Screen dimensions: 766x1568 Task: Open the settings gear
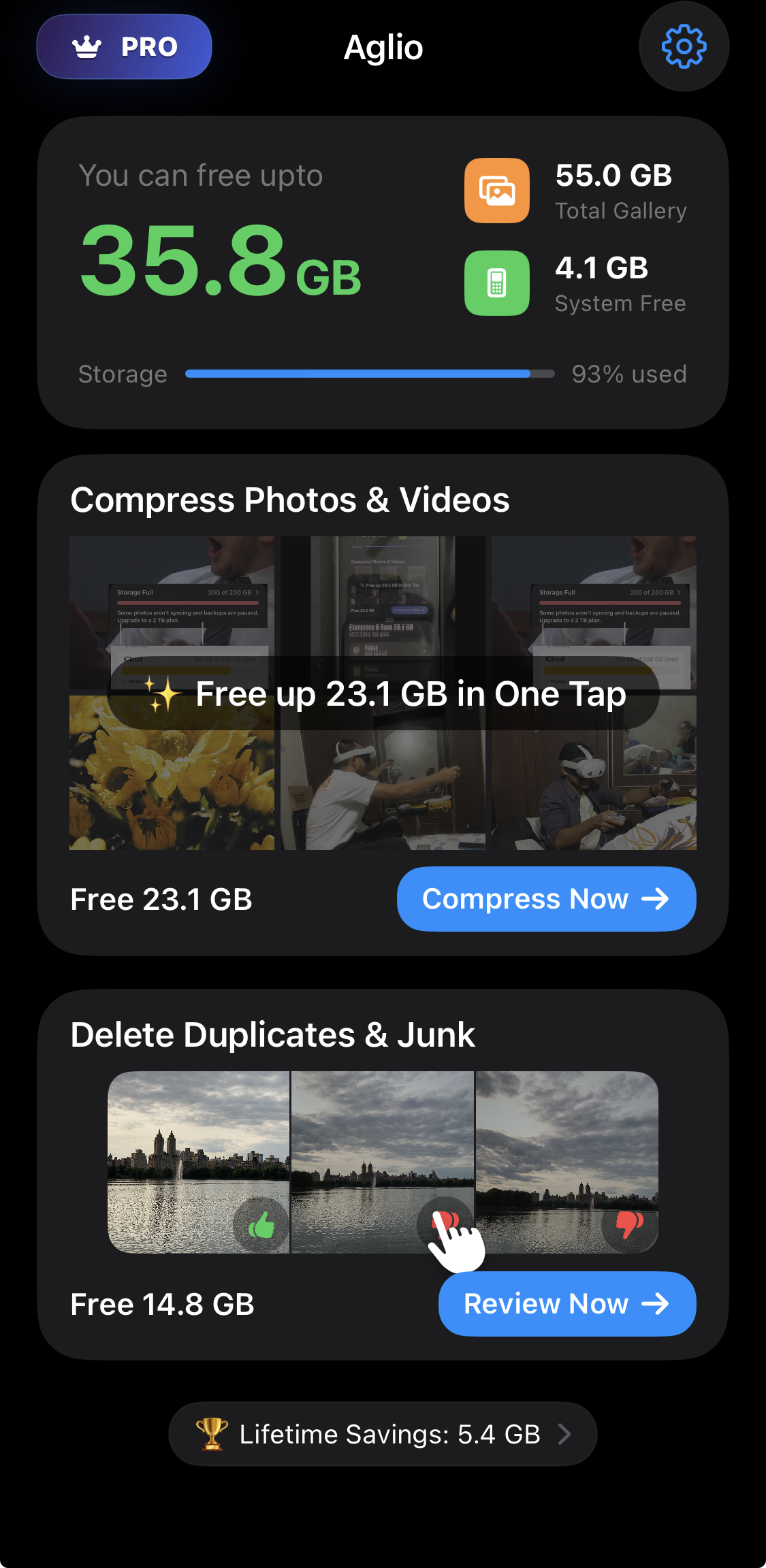(684, 46)
